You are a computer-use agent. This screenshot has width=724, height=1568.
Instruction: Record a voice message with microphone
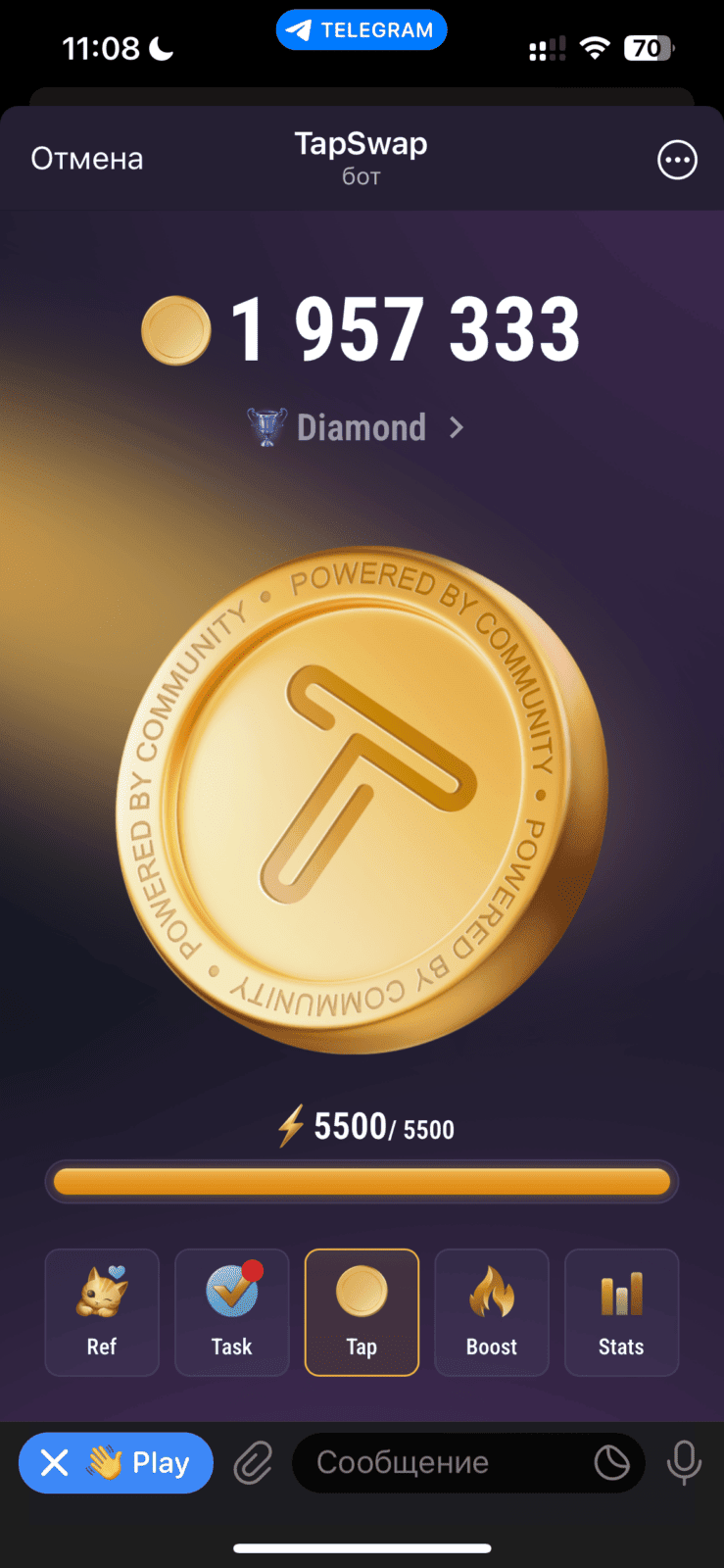684,1463
